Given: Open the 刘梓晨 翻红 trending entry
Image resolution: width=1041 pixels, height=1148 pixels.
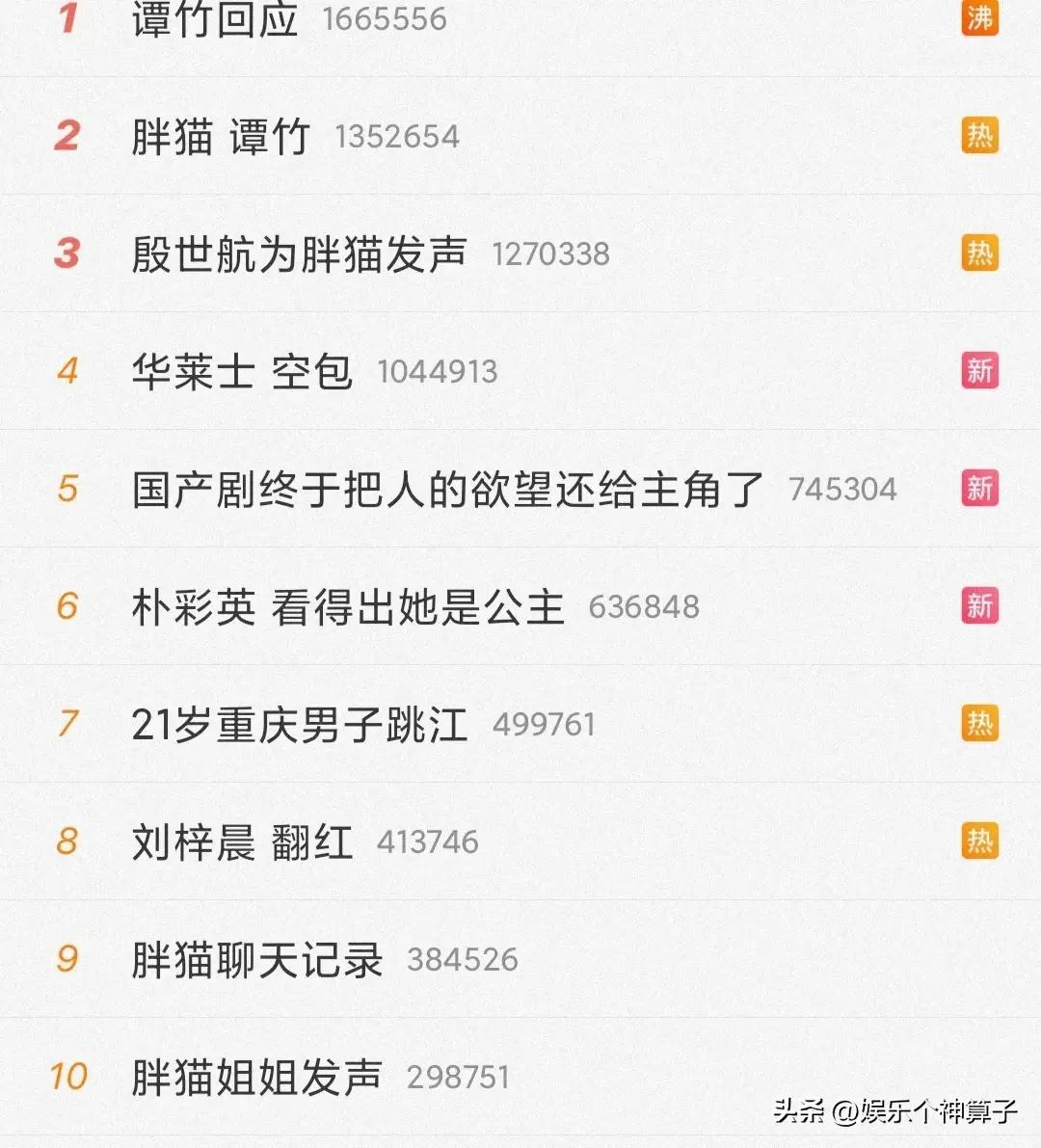Looking at the screenshot, I should tap(242, 841).
